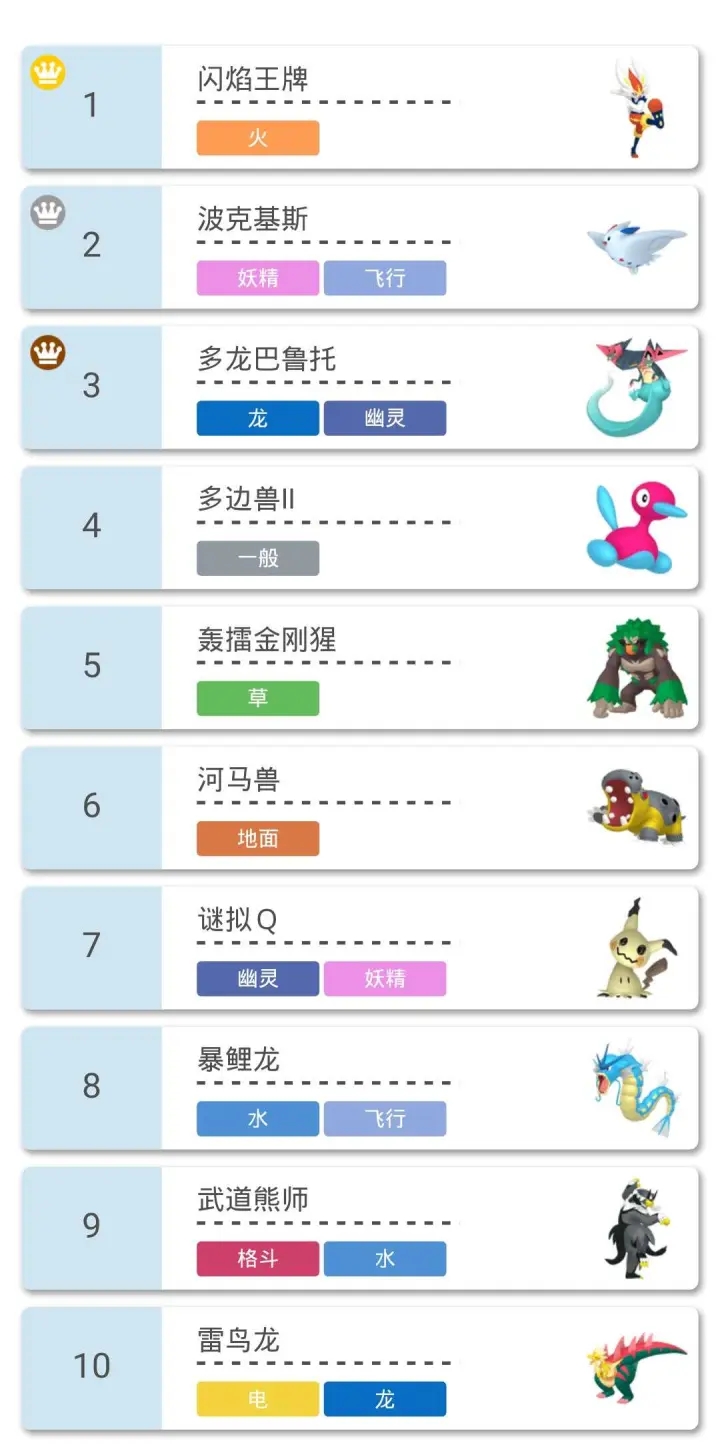Open the 轰擂金刚猩 entry
Image resolution: width=720 pixels, height=1451 pixels.
360,667
